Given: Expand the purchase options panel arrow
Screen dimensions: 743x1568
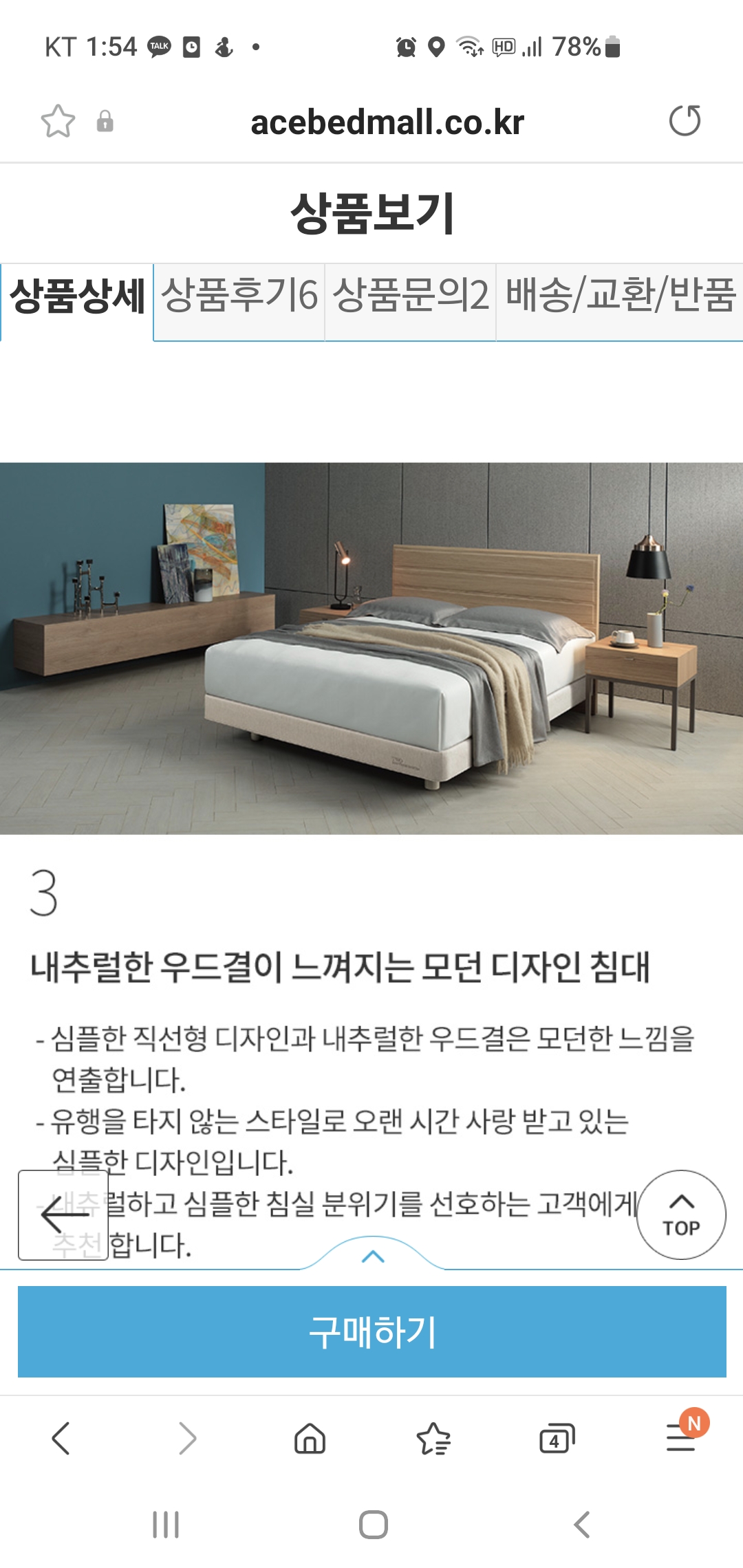Looking at the screenshot, I should click(x=373, y=1256).
